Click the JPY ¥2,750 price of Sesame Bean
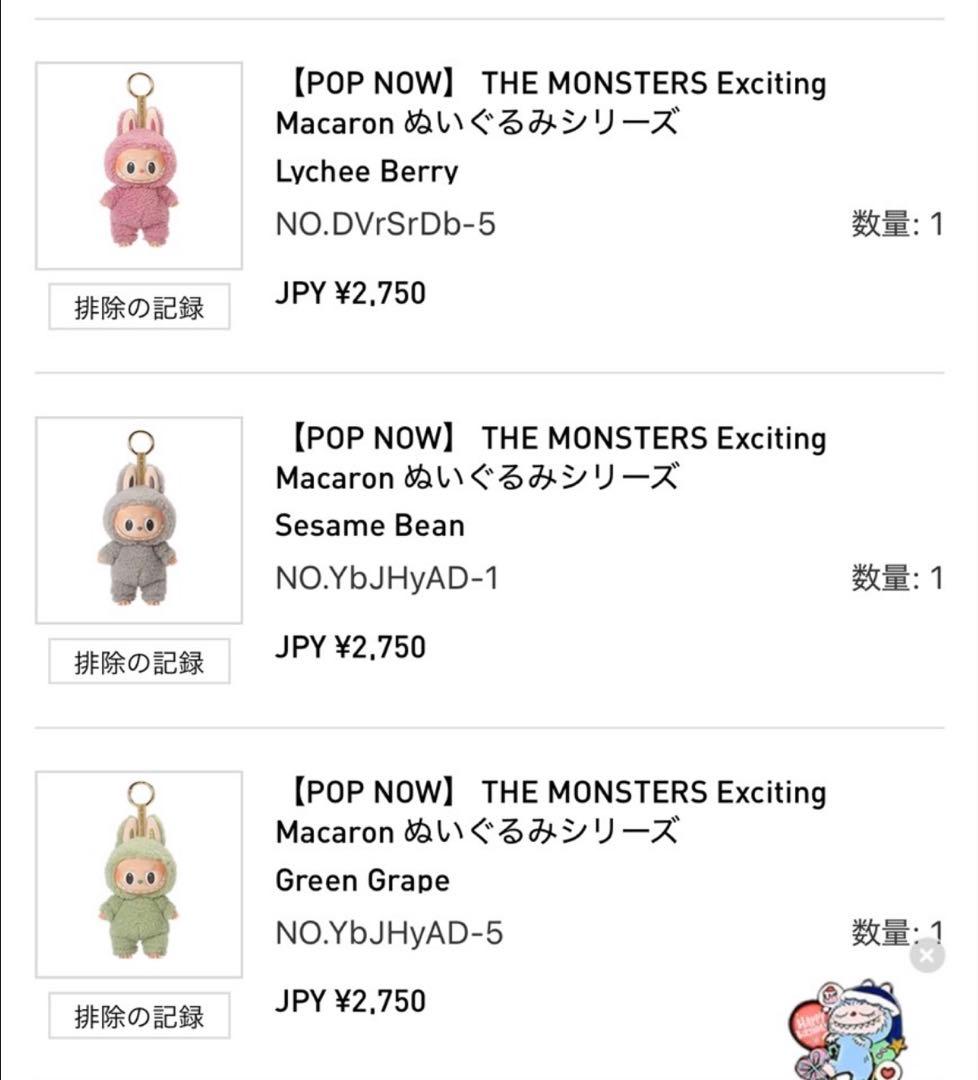This screenshot has height=1080, width=978. [350, 647]
